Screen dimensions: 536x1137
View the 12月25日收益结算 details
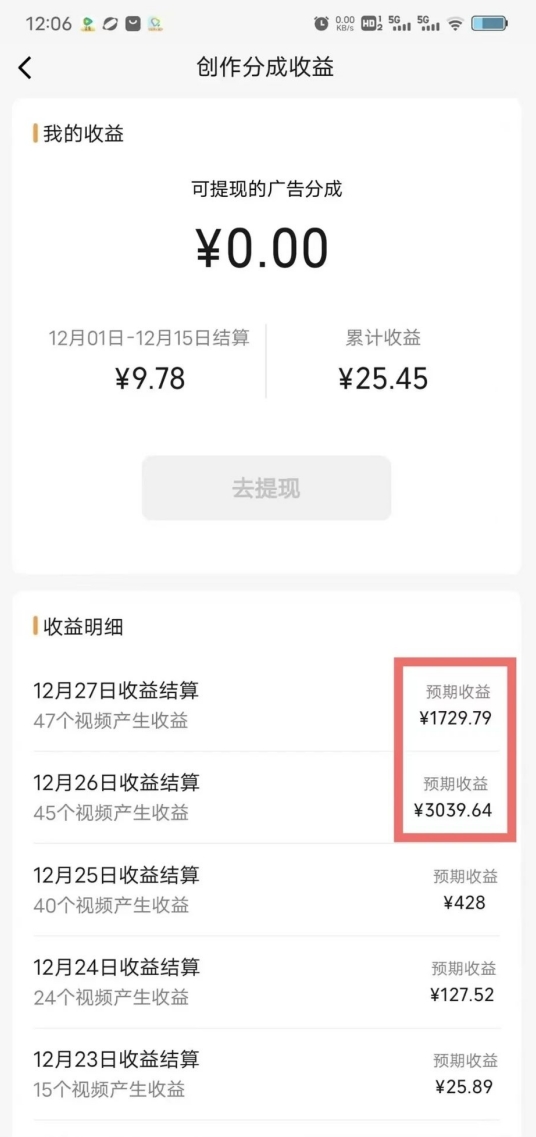pyautogui.click(x=266, y=890)
